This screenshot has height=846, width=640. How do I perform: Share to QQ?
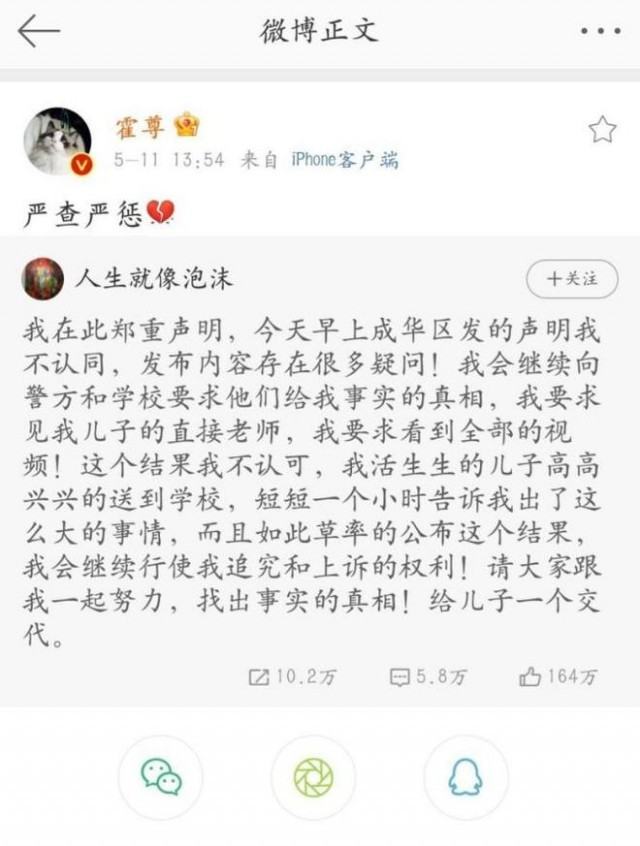pyautogui.click(x=466, y=778)
